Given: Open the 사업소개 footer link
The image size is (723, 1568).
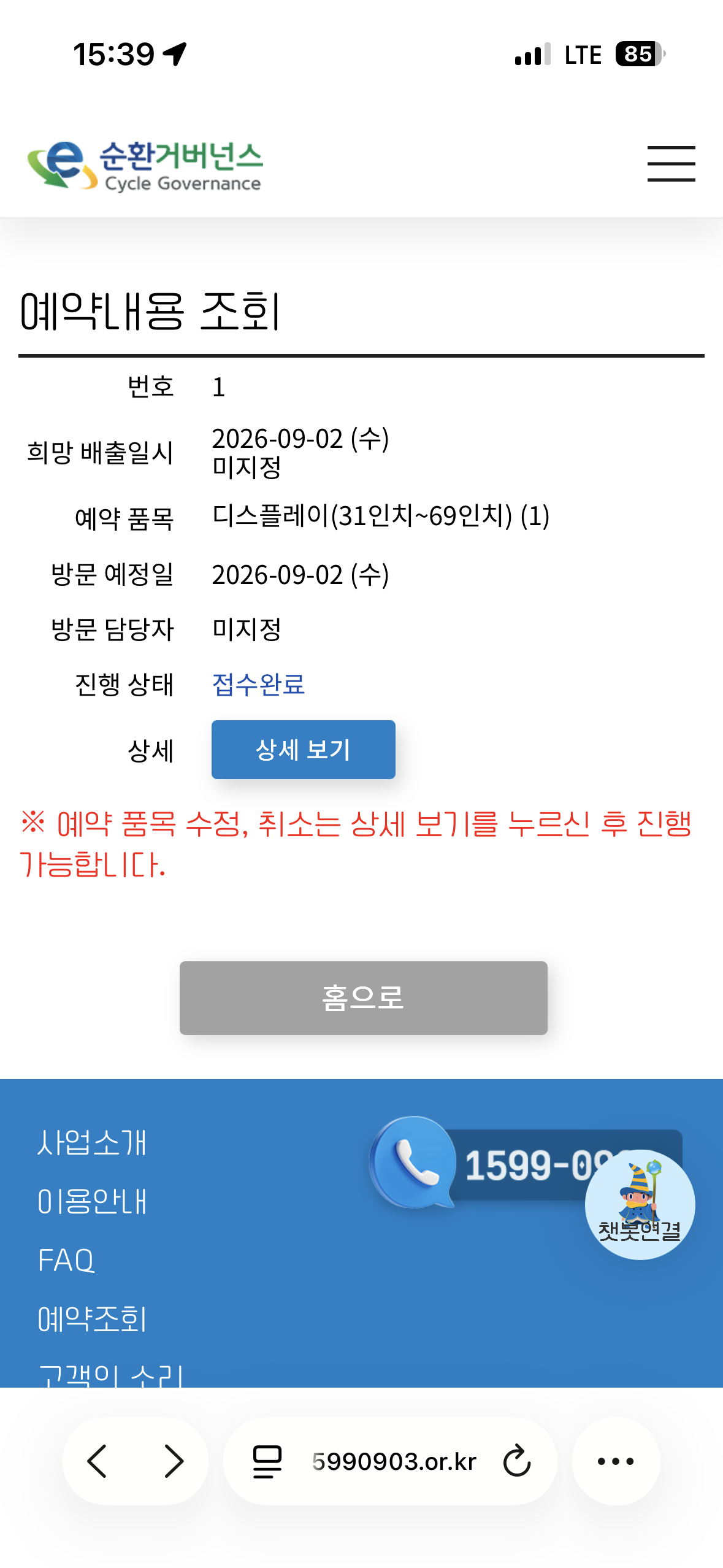Looking at the screenshot, I should pos(92,1142).
